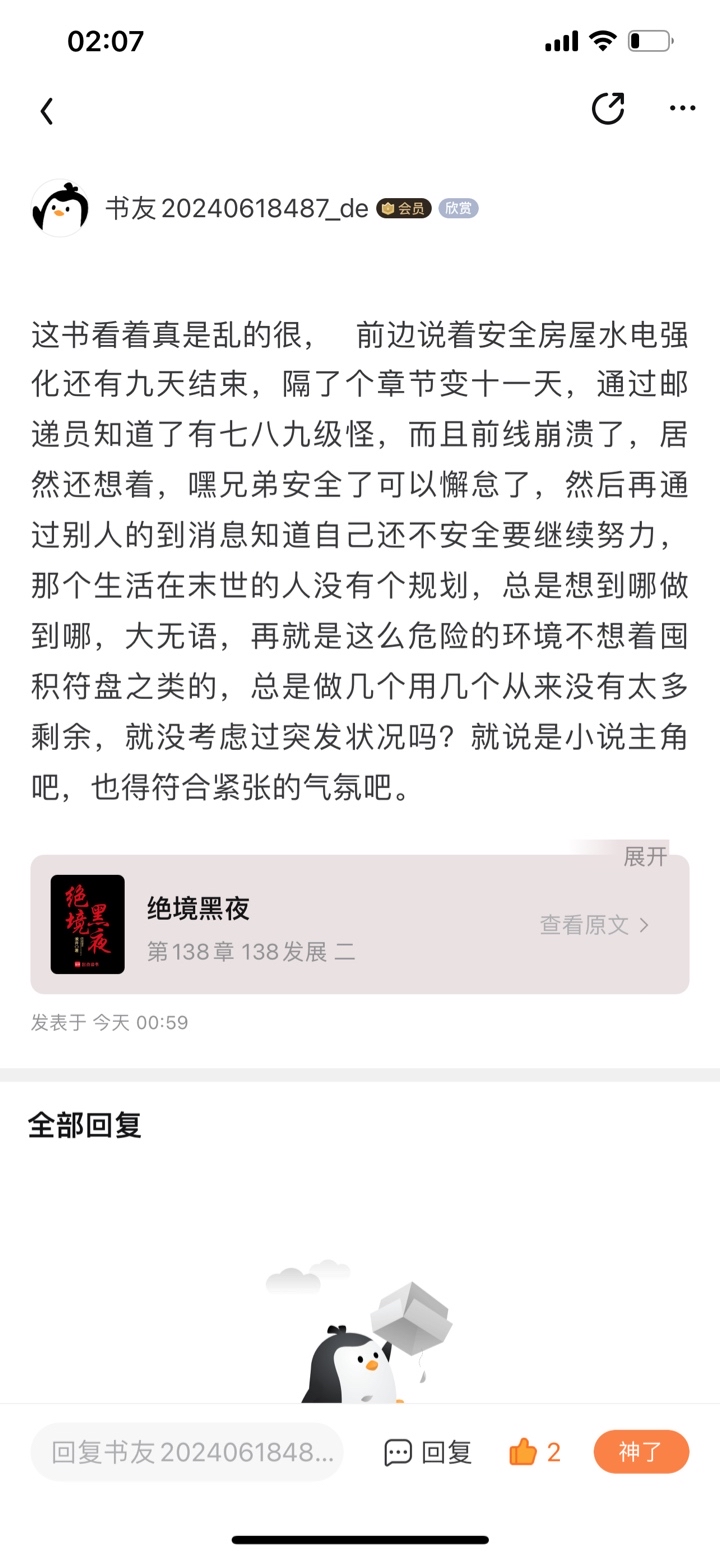Like this comment with thumbs-up
This screenshot has width=720, height=1558.
coord(534,1452)
